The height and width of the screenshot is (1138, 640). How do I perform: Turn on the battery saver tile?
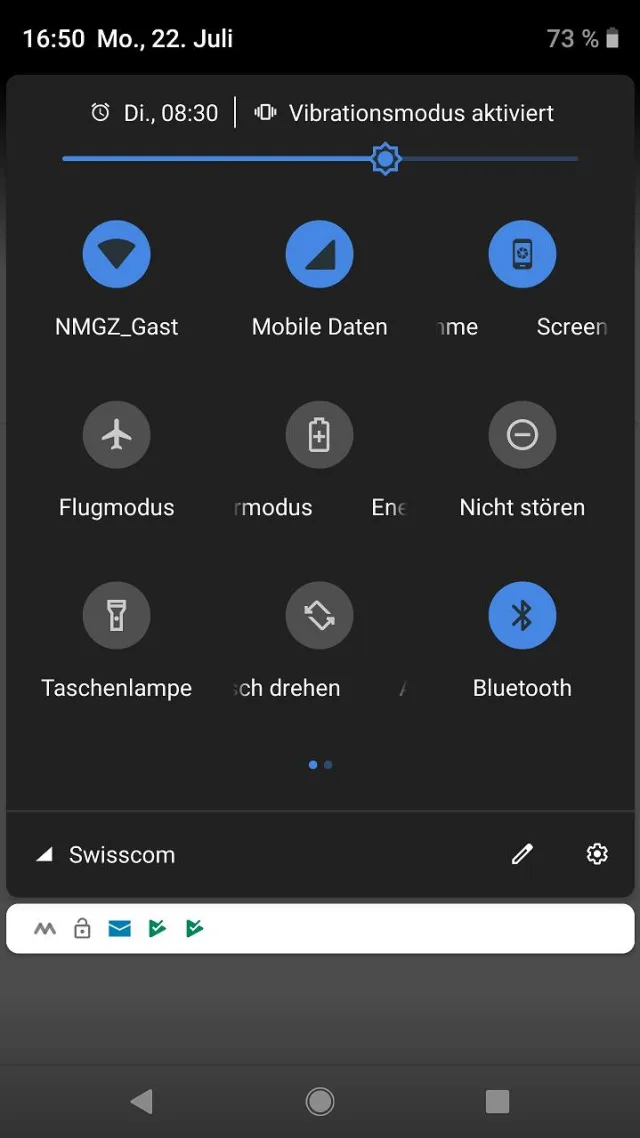[319, 435]
